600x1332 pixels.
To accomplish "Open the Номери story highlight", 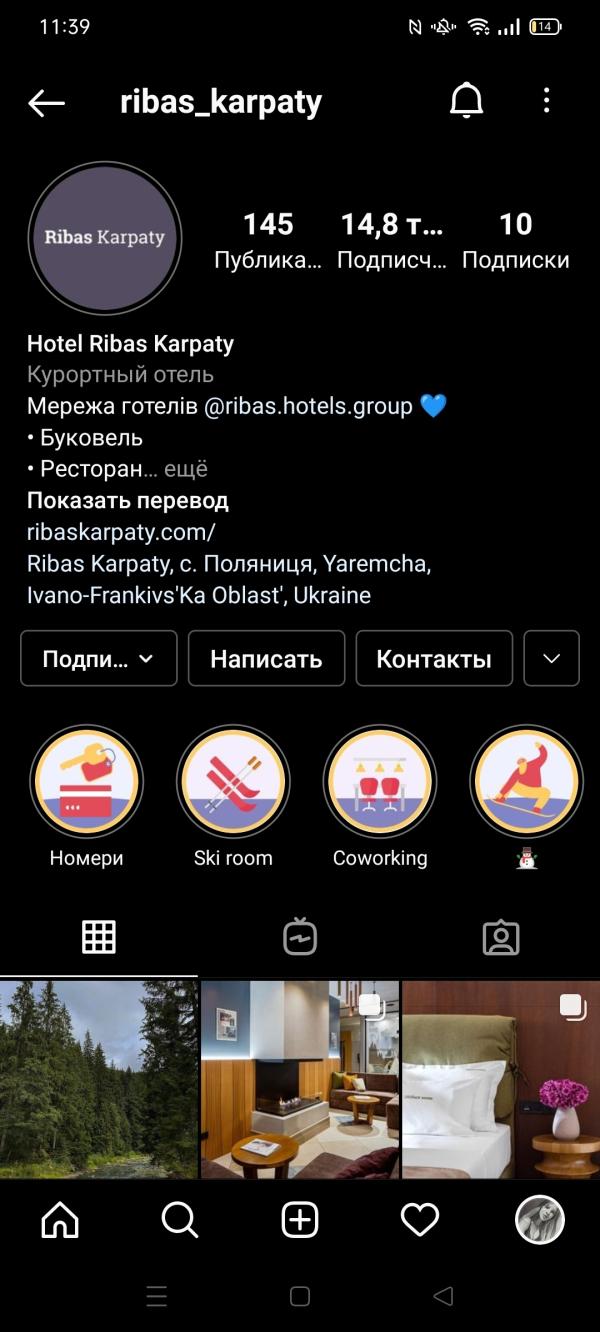I will (x=87, y=782).
